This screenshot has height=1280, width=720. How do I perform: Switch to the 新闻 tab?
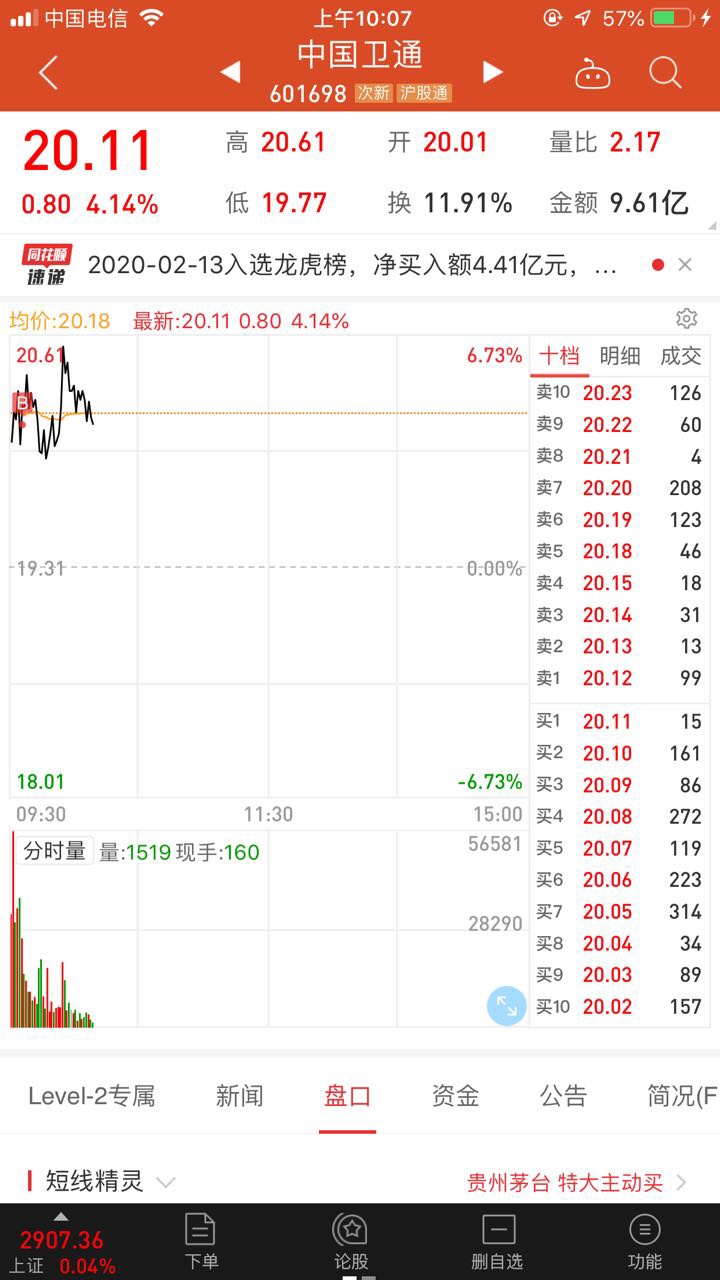tap(240, 1096)
